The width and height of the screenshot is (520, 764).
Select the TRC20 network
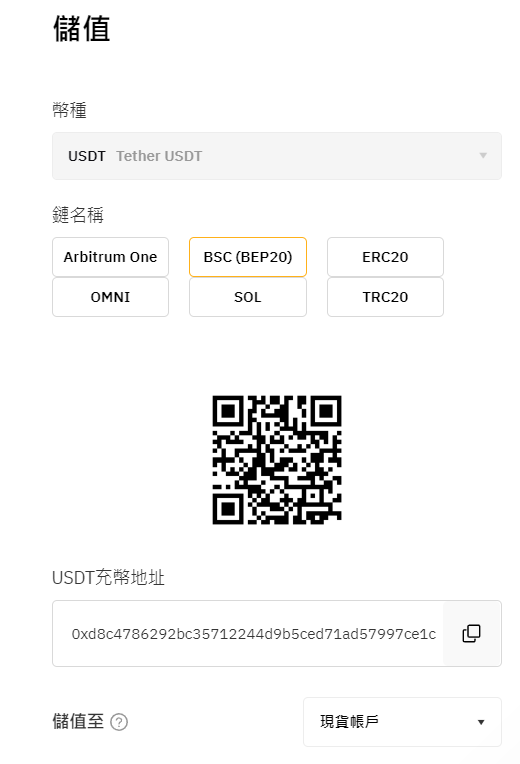tap(385, 297)
